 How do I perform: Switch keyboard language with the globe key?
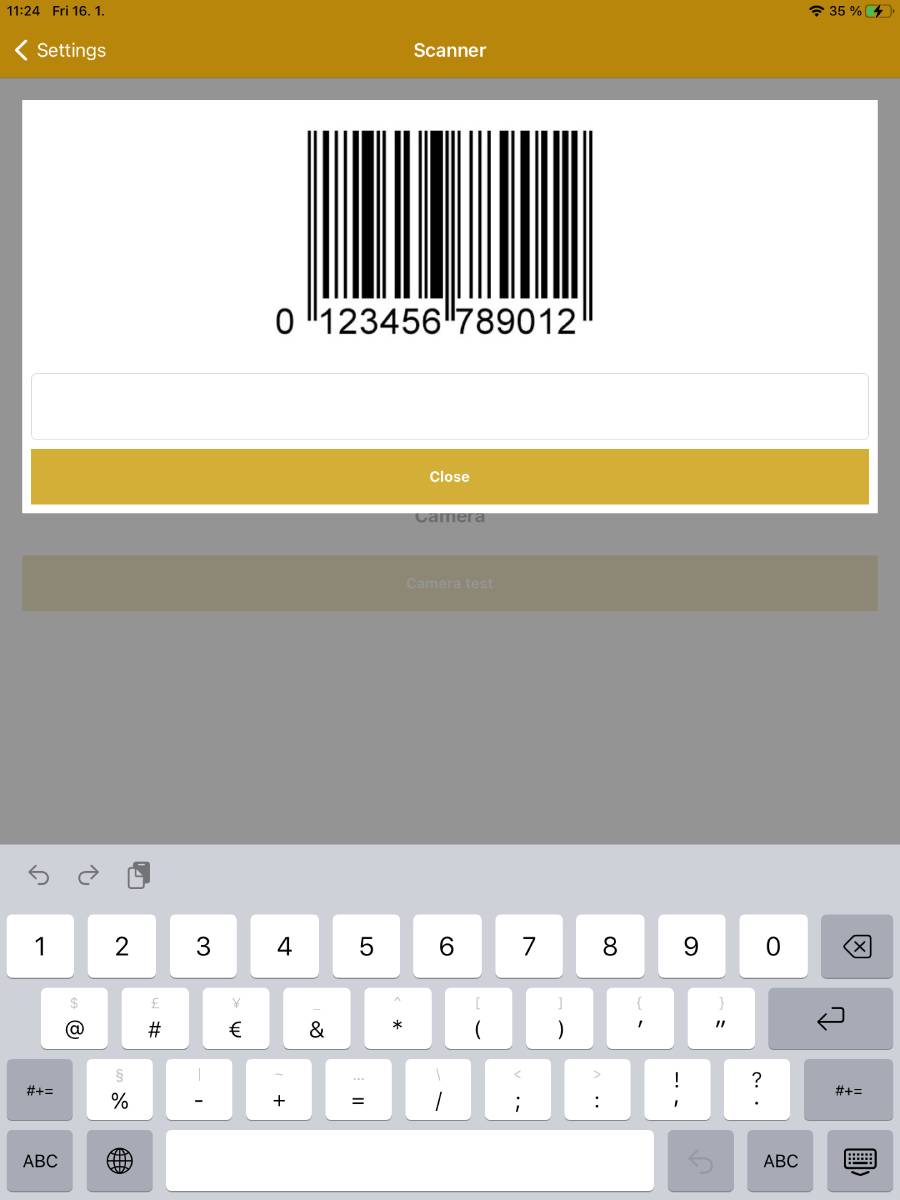120,1160
